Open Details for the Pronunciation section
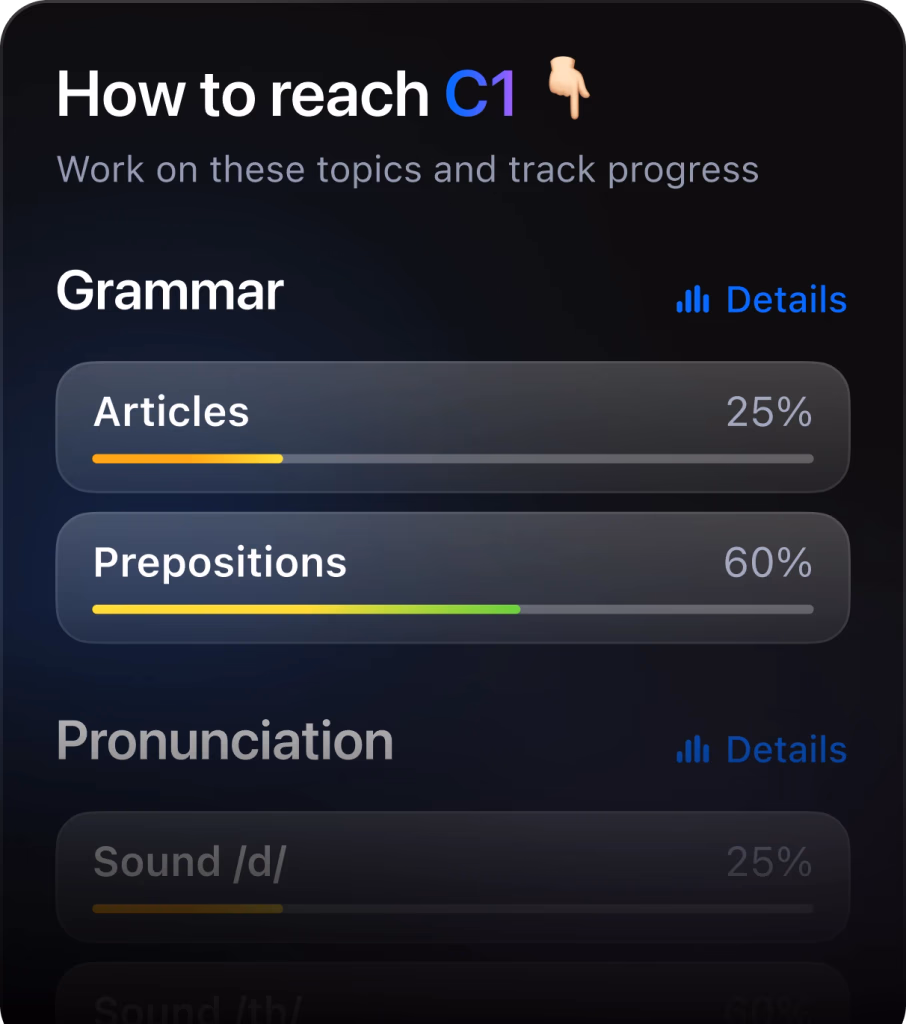The image size is (906, 1024). click(762, 750)
